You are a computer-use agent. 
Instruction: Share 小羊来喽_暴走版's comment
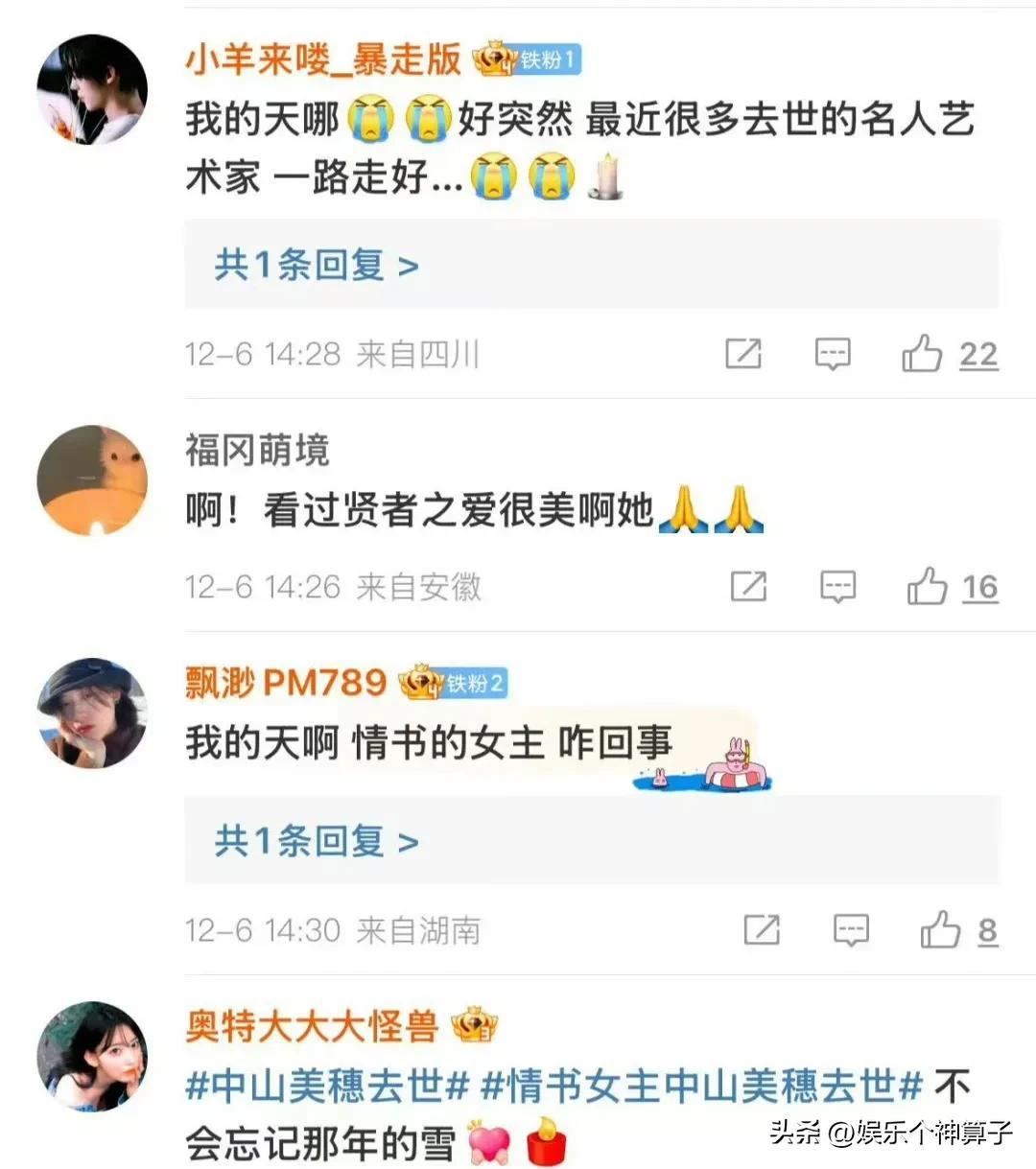tap(743, 354)
